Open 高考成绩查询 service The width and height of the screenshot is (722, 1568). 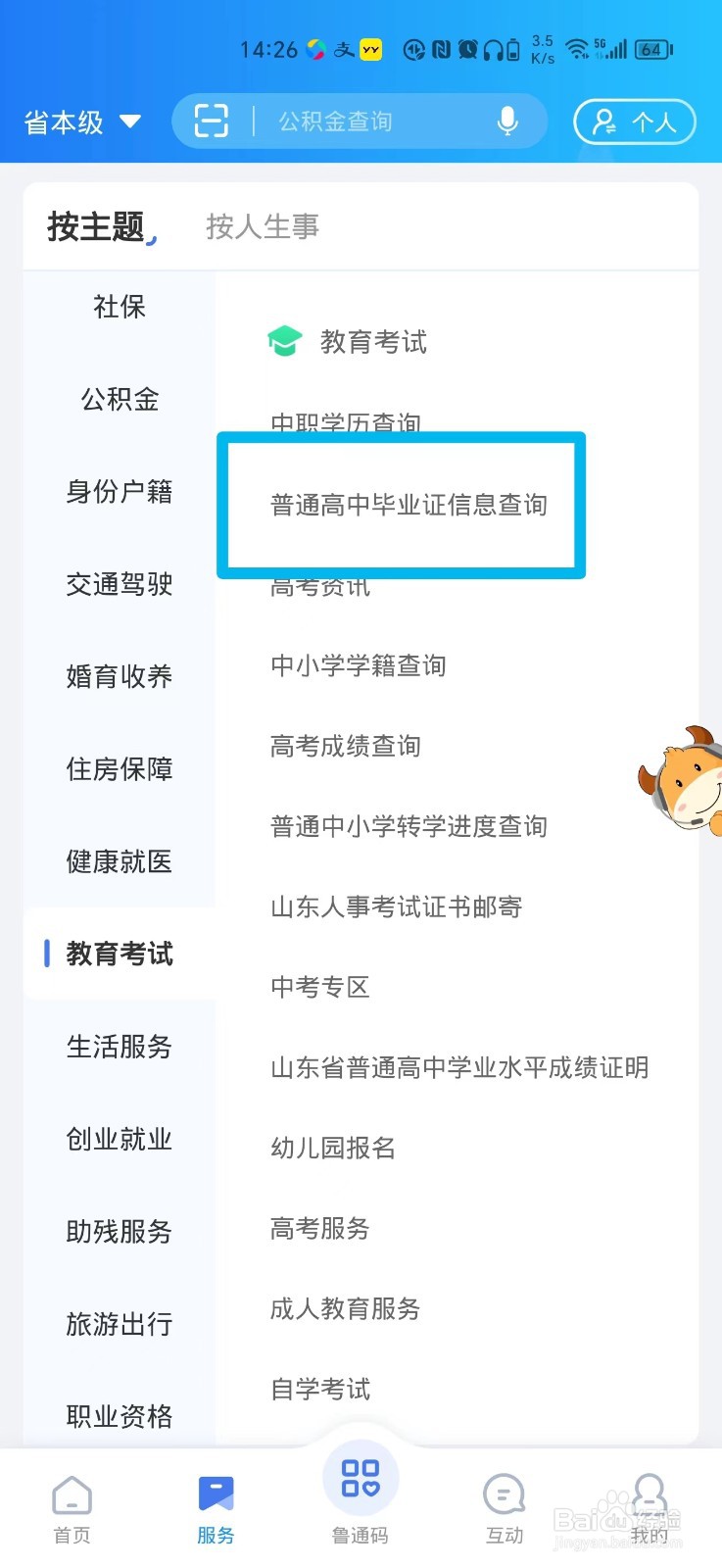pos(345,746)
